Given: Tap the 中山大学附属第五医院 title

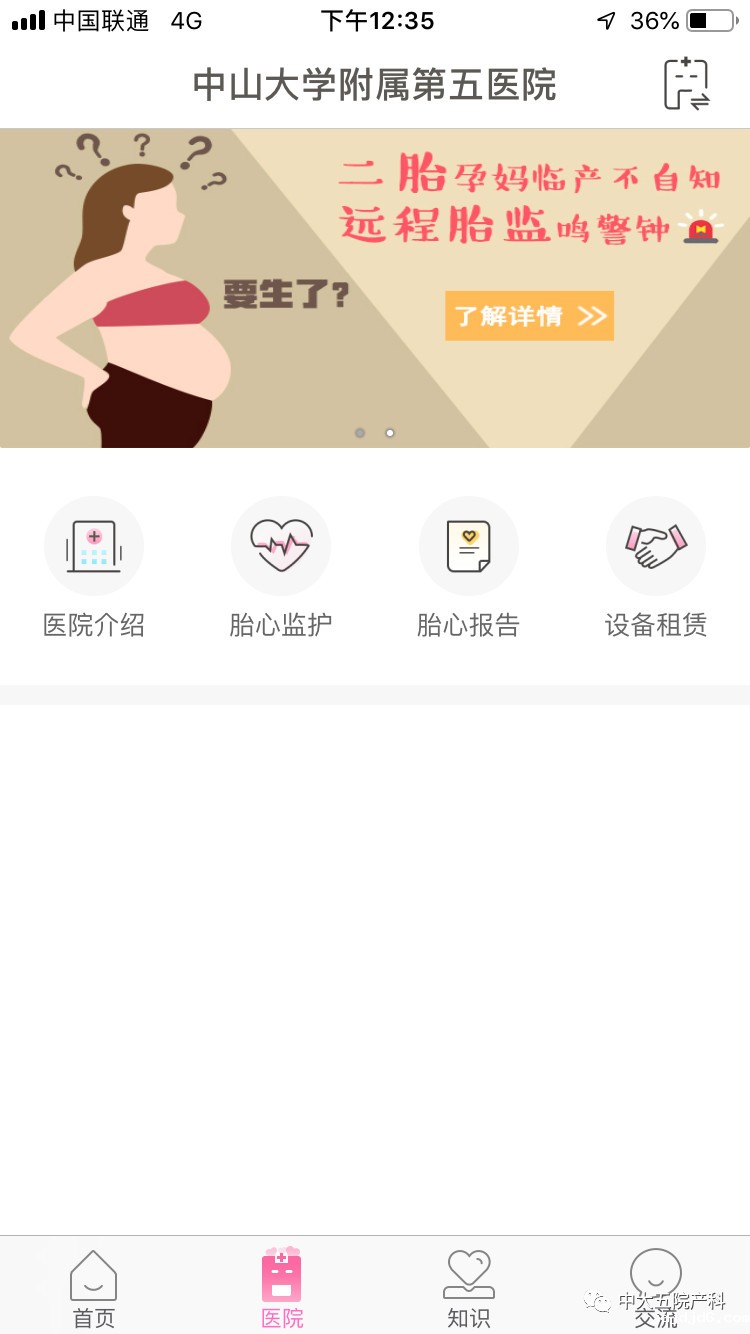Looking at the screenshot, I should (x=375, y=85).
